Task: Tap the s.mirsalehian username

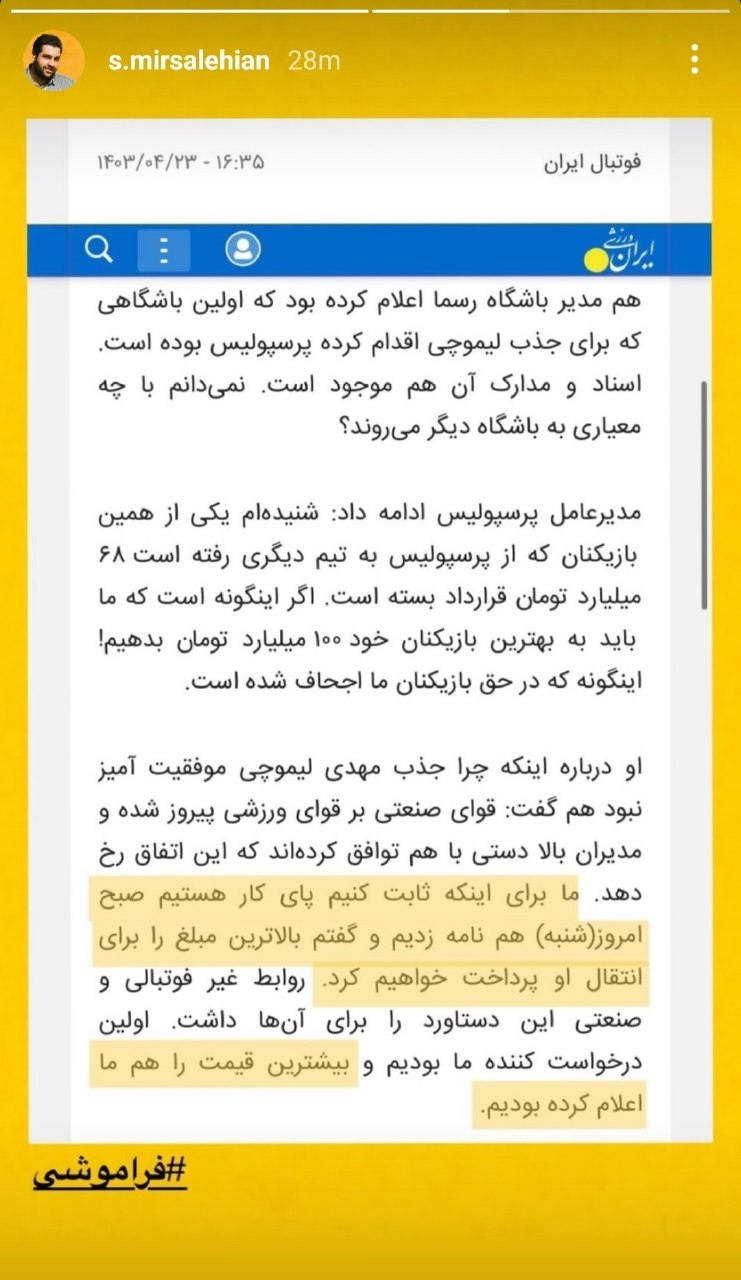Action: point(189,61)
